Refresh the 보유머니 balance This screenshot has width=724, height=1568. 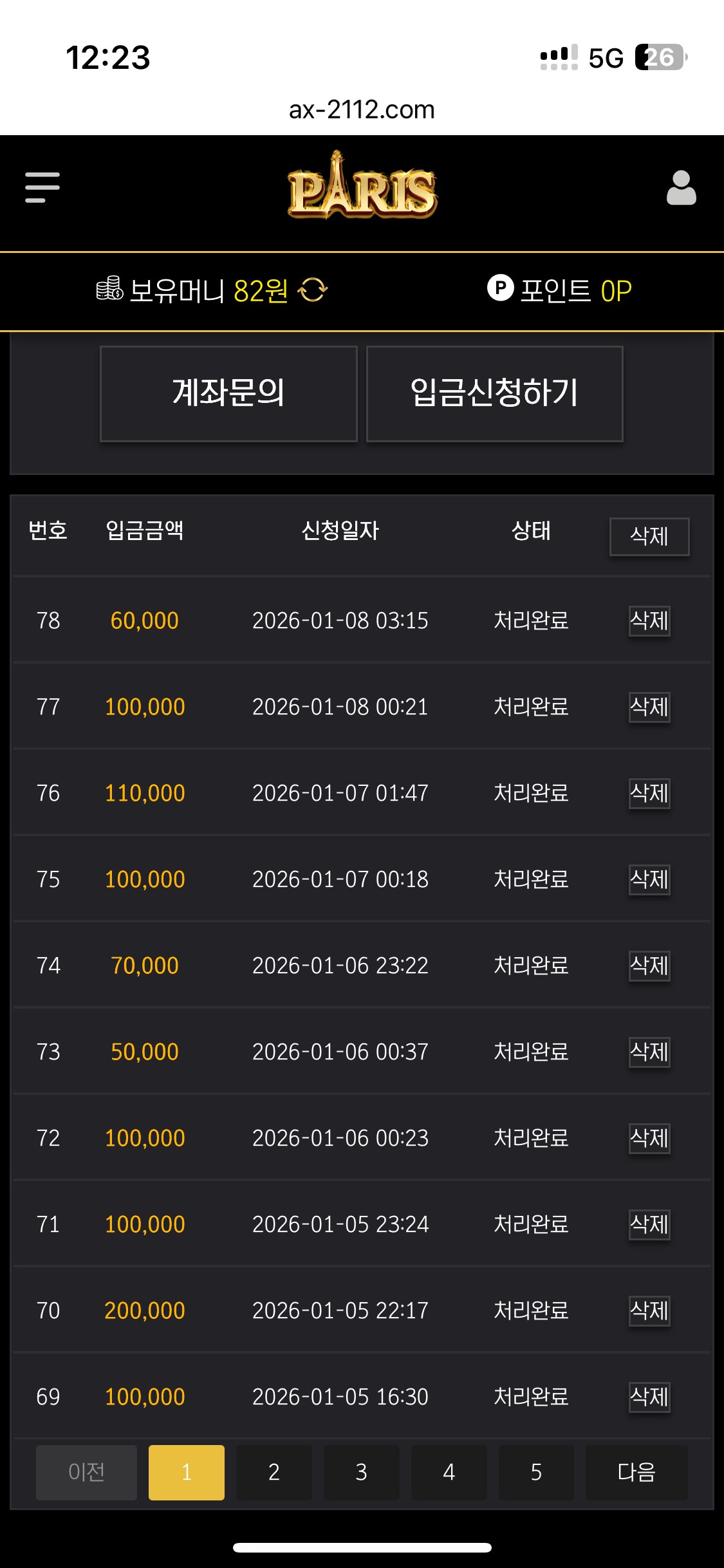pyautogui.click(x=313, y=290)
